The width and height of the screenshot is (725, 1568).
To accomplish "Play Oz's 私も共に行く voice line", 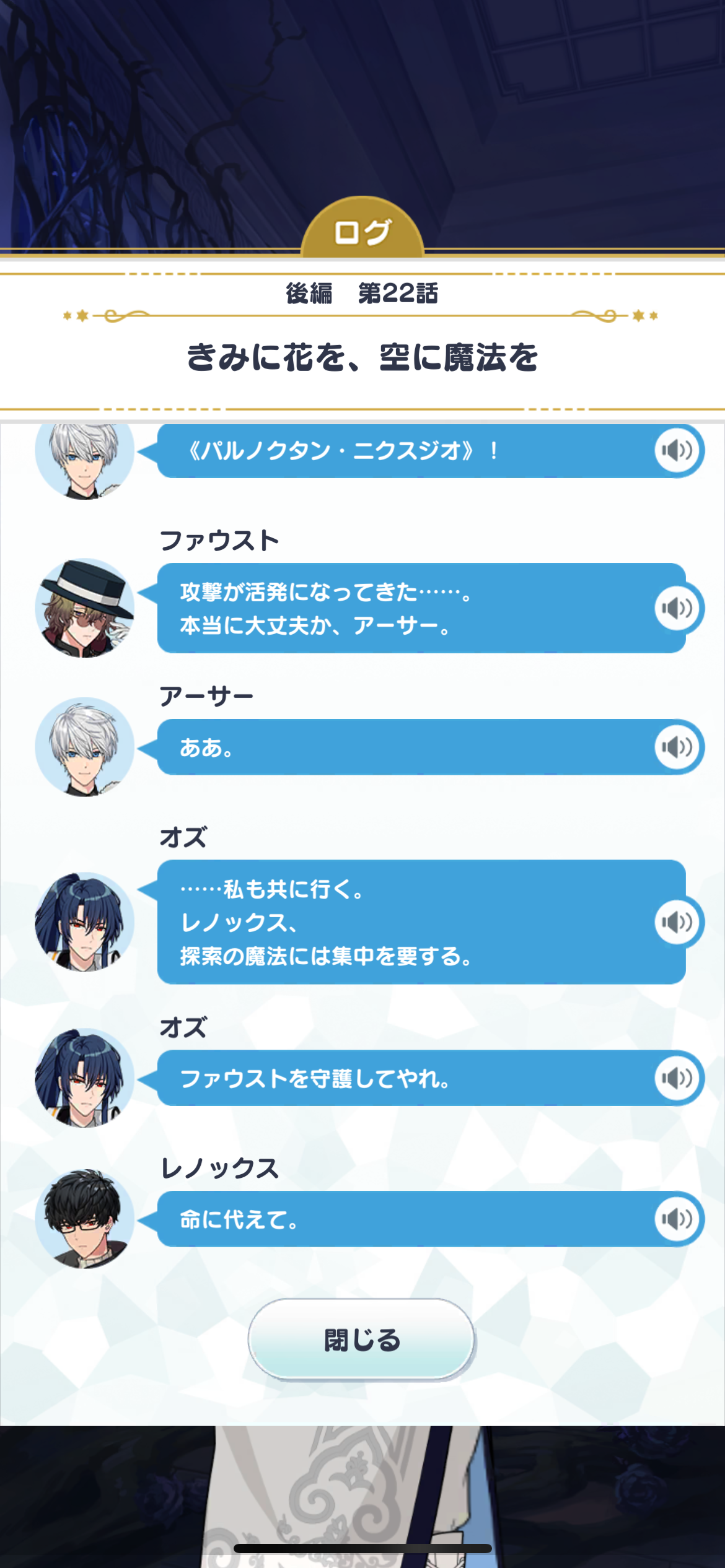I will coord(677,922).
